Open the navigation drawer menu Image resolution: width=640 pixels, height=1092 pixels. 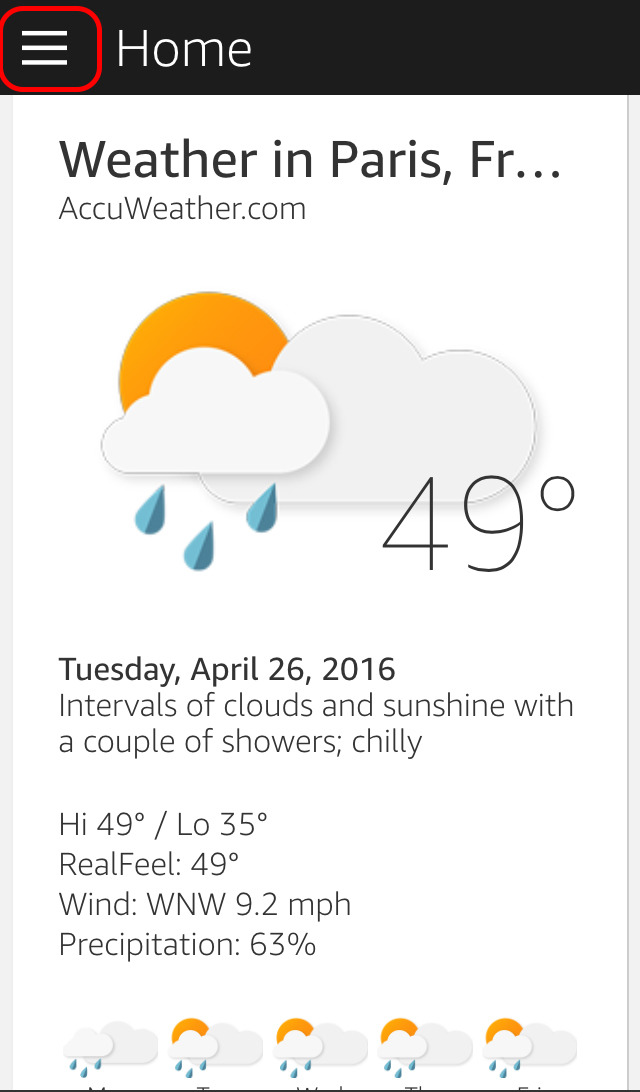click(46, 48)
